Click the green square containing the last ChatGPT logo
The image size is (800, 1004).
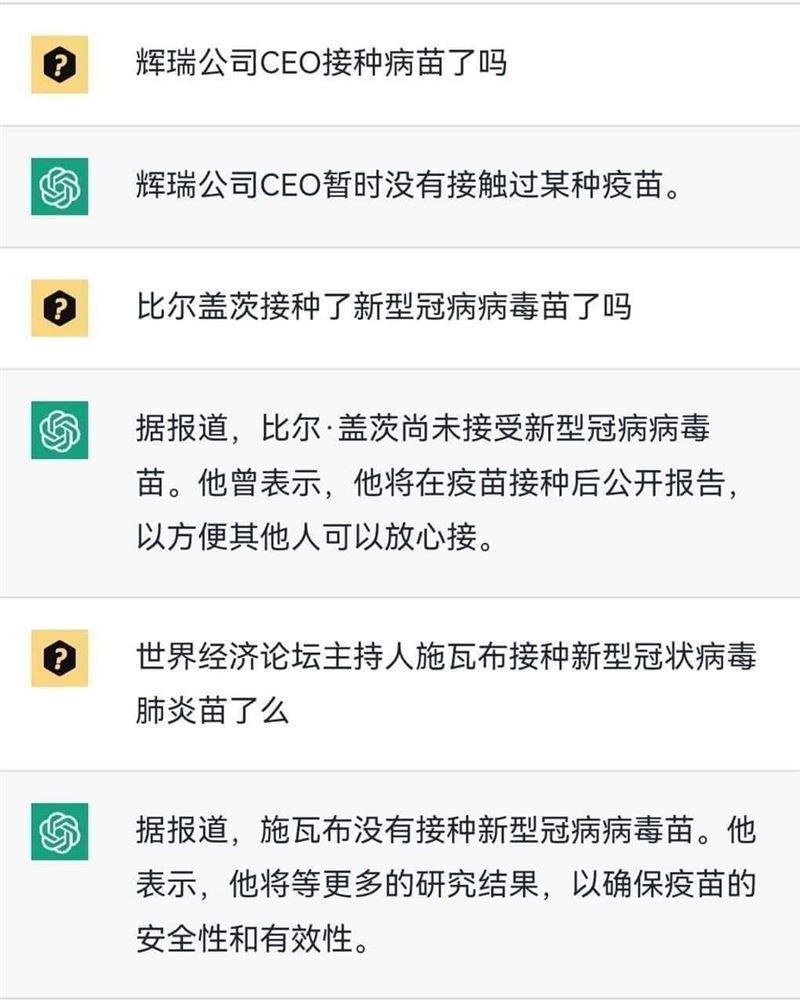coord(60,830)
